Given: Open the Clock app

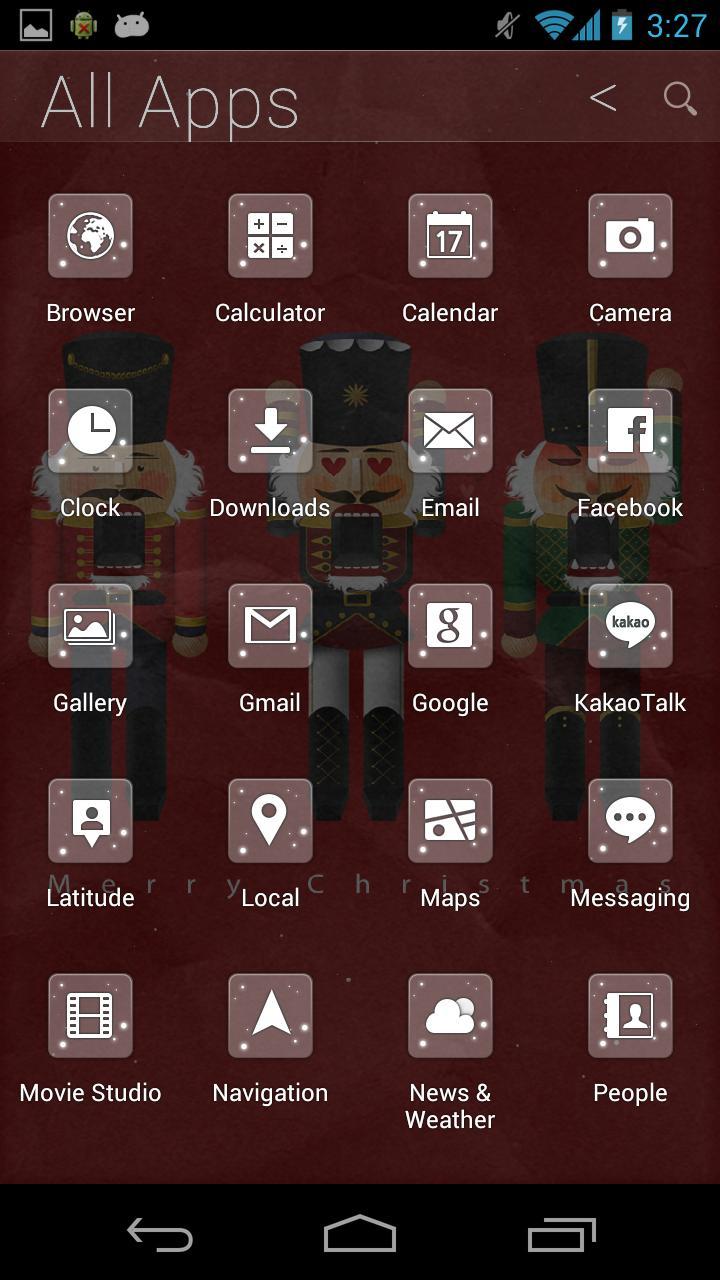Looking at the screenshot, I should click(x=90, y=432).
